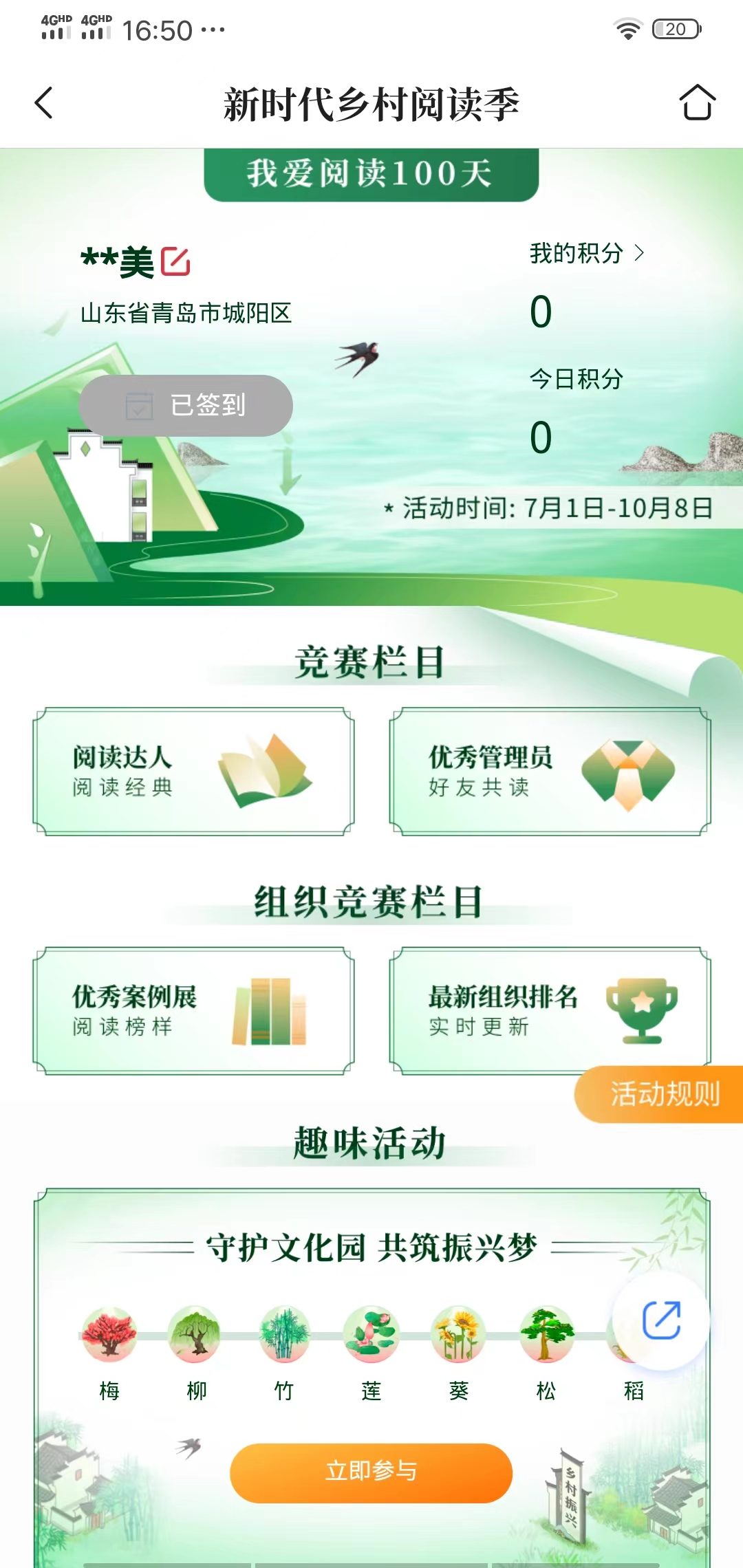Edit the nickname with the pencil icon
The width and height of the screenshot is (743, 1568).
(175, 261)
